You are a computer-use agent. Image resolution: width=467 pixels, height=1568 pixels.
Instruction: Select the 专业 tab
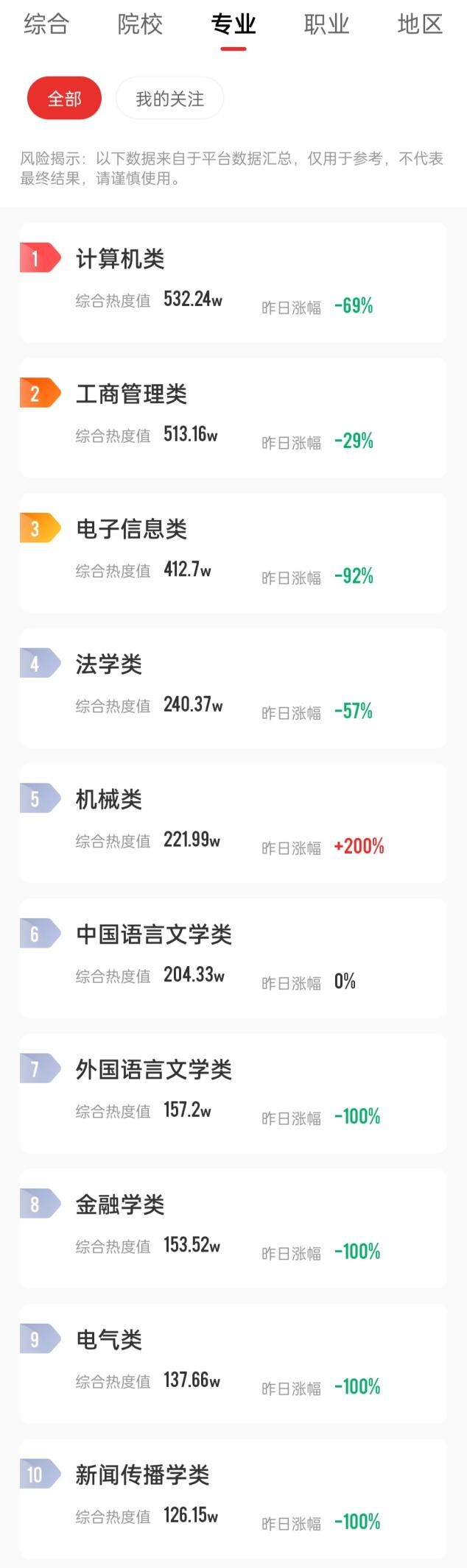(233, 24)
